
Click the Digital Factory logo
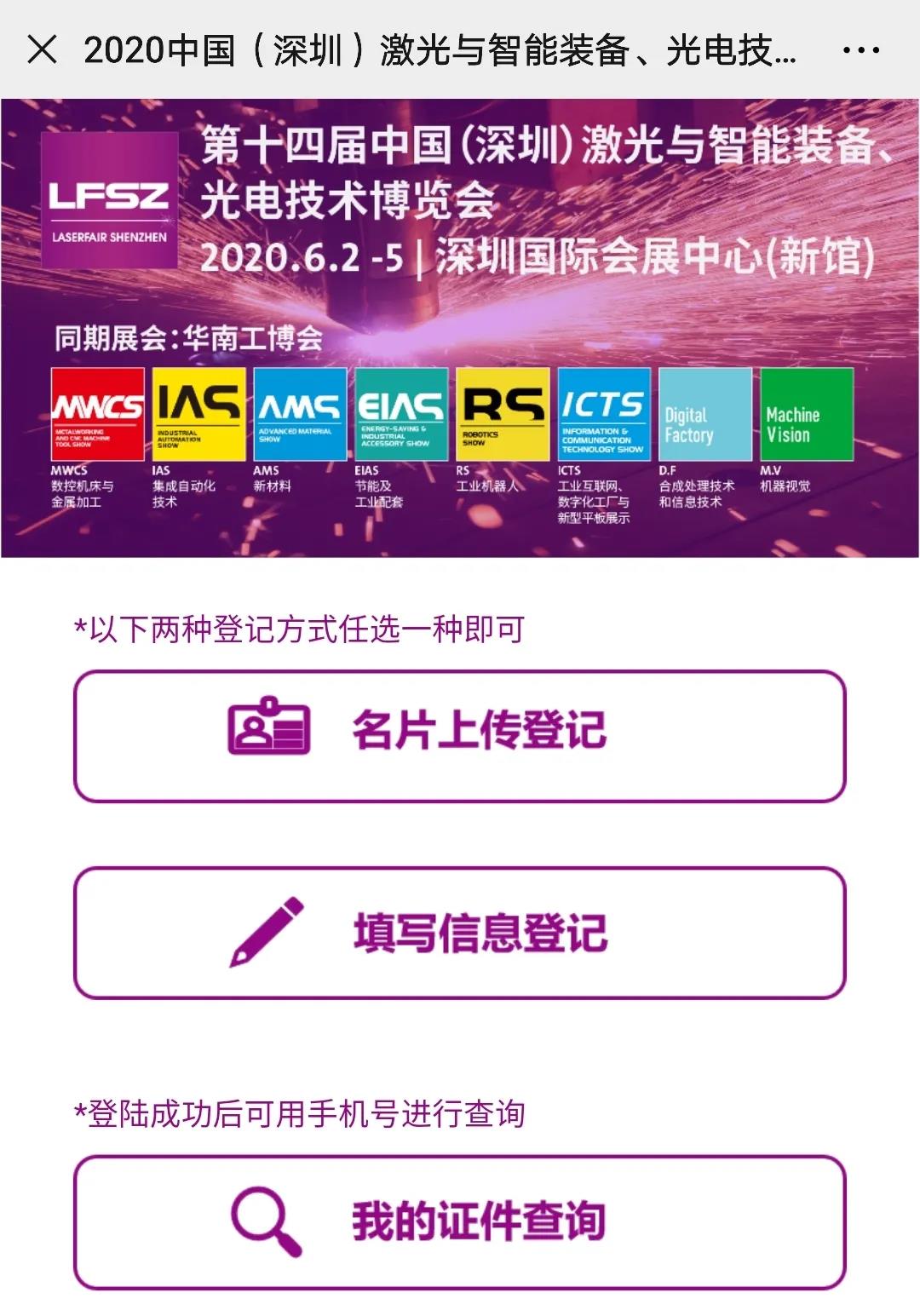click(x=704, y=414)
